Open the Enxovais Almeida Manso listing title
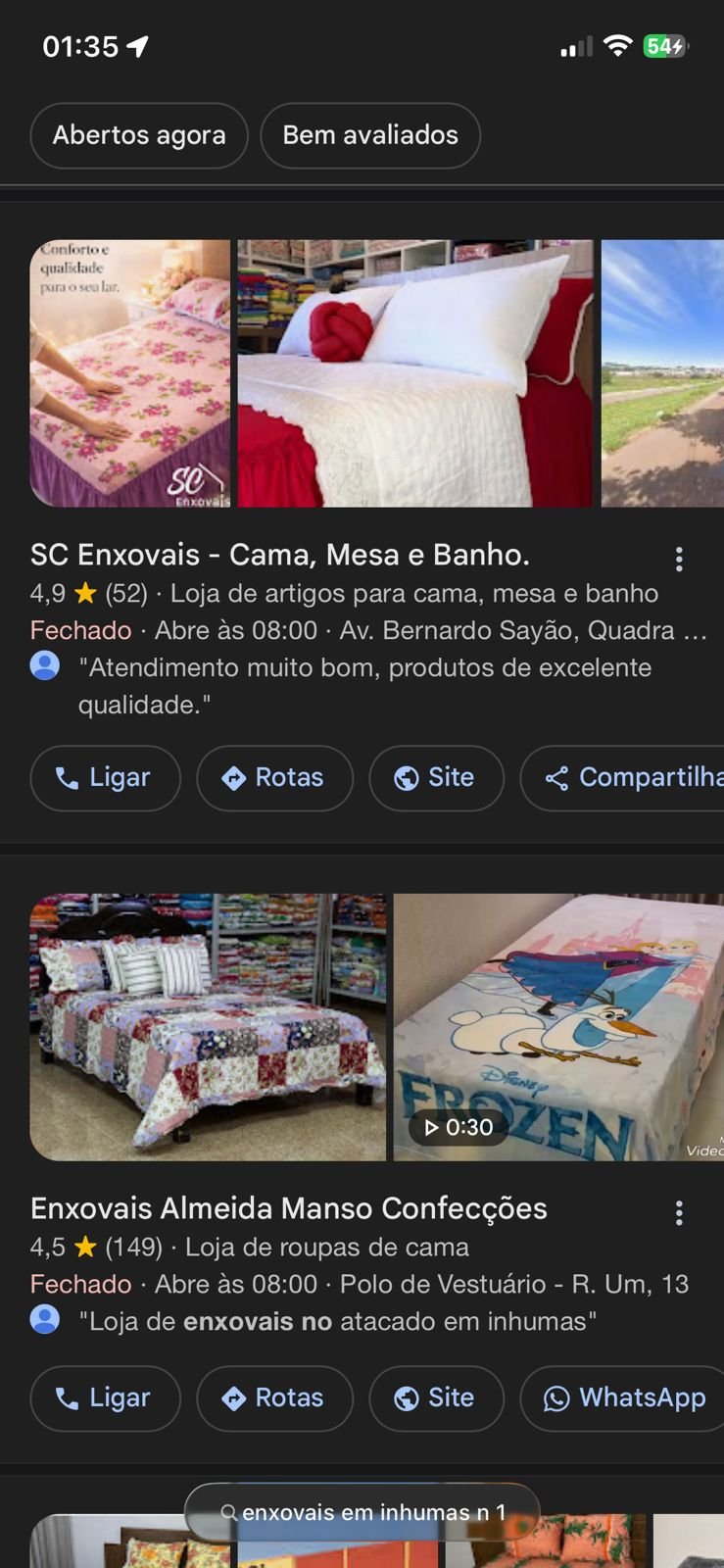The width and height of the screenshot is (724, 1568). 288,1208
